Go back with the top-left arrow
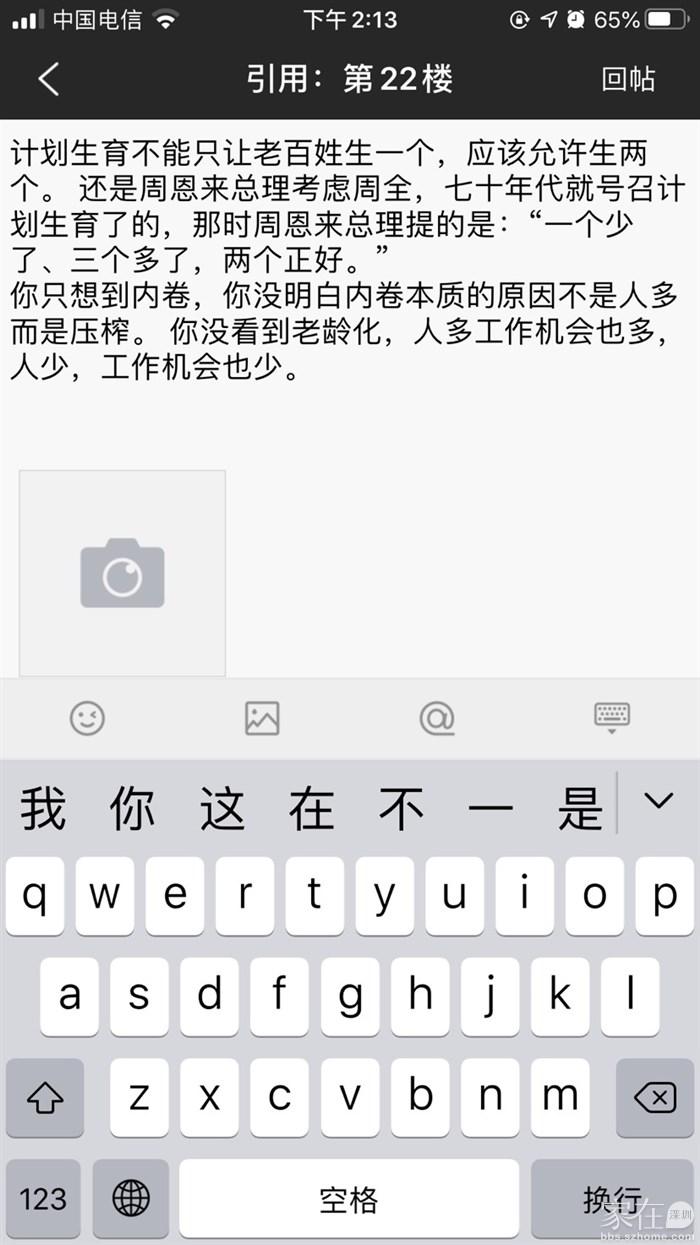 tap(48, 78)
